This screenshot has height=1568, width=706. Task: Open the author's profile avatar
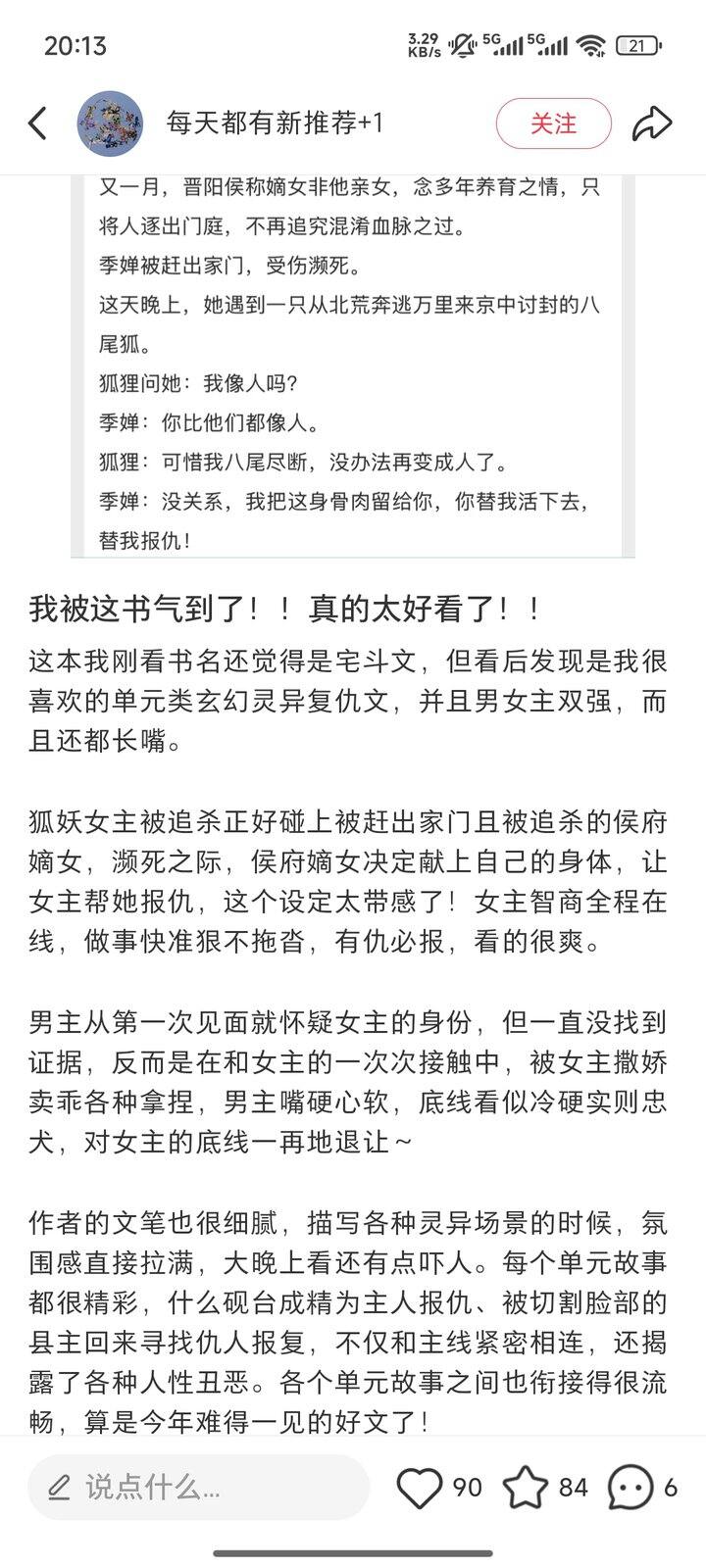(x=110, y=123)
